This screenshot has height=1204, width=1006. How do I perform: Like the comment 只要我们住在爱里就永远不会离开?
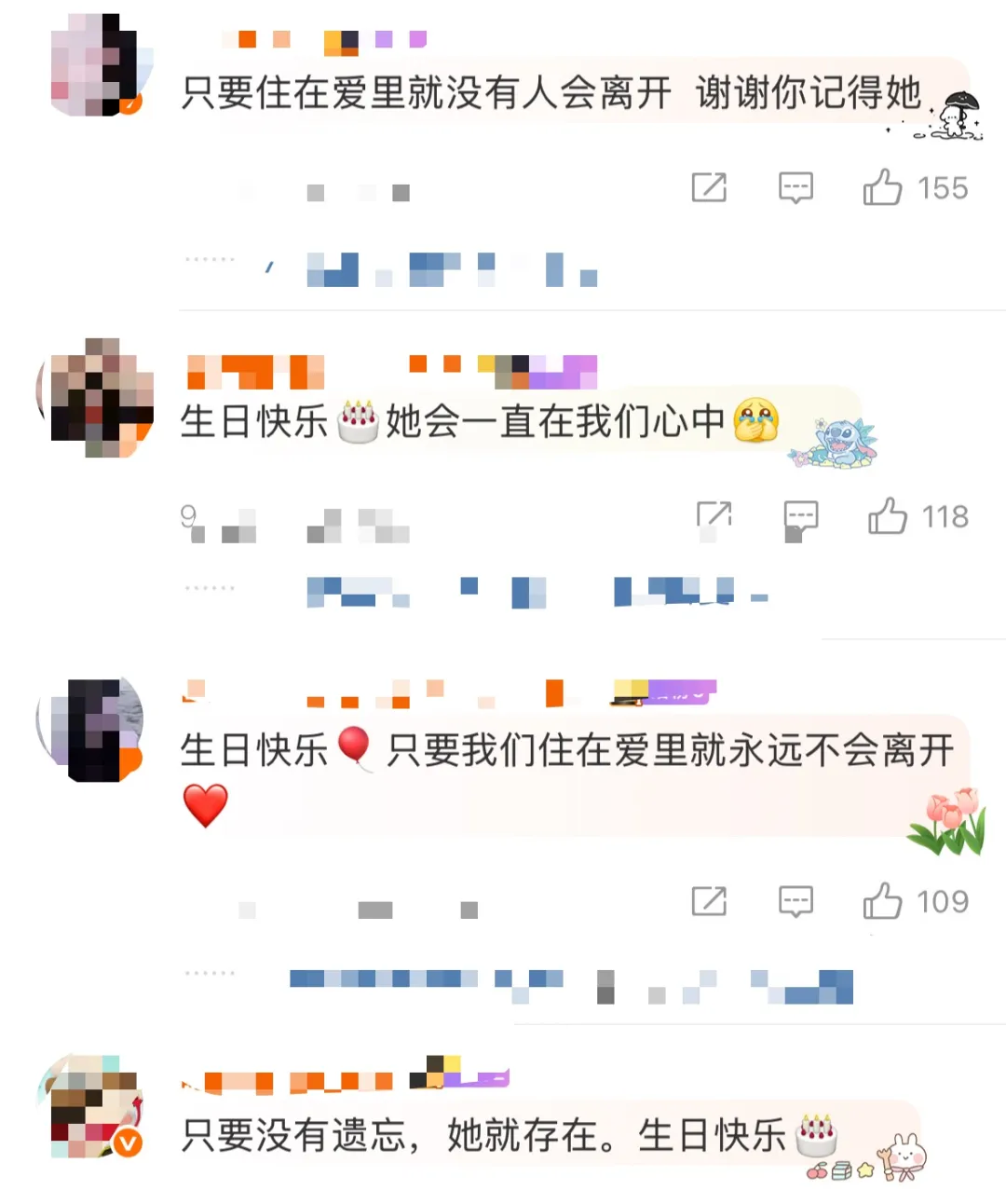click(x=883, y=901)
